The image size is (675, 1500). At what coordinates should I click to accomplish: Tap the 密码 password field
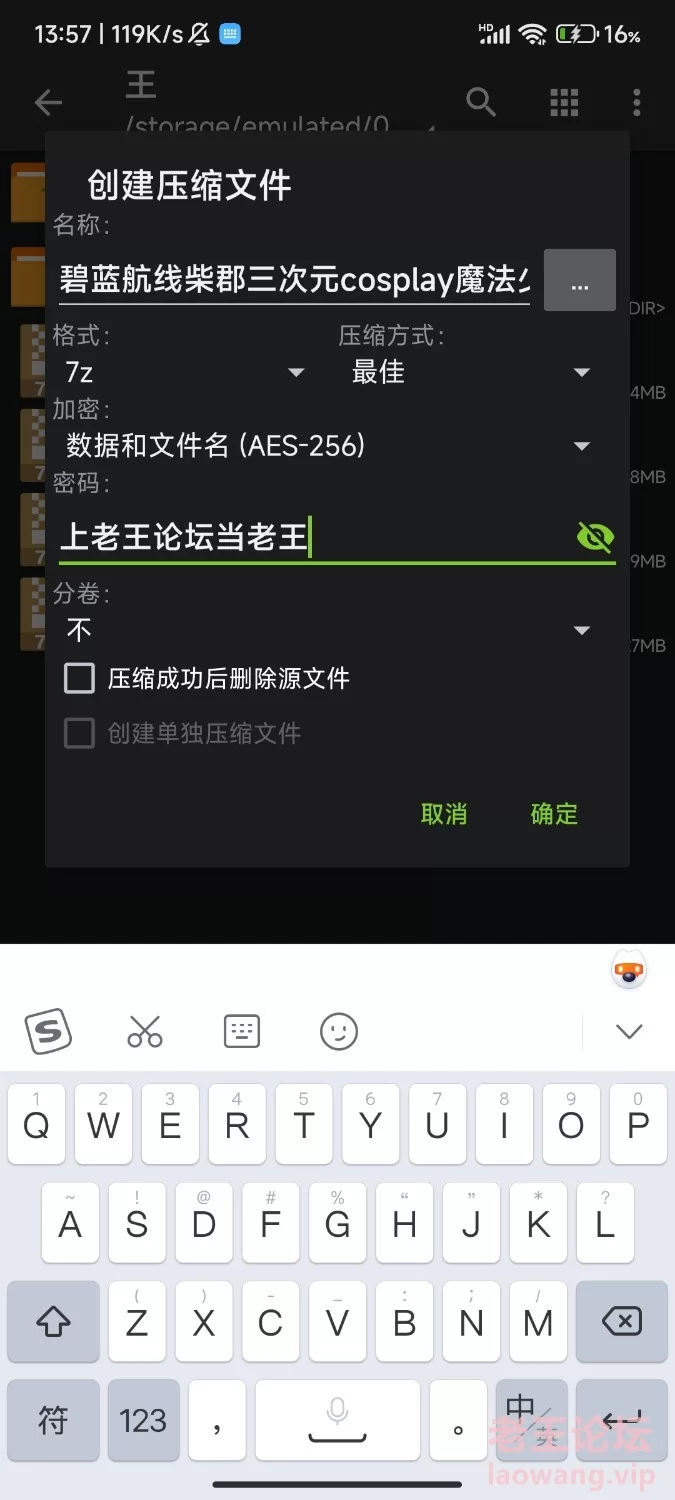pyautogui.click(x=310, y=538)
